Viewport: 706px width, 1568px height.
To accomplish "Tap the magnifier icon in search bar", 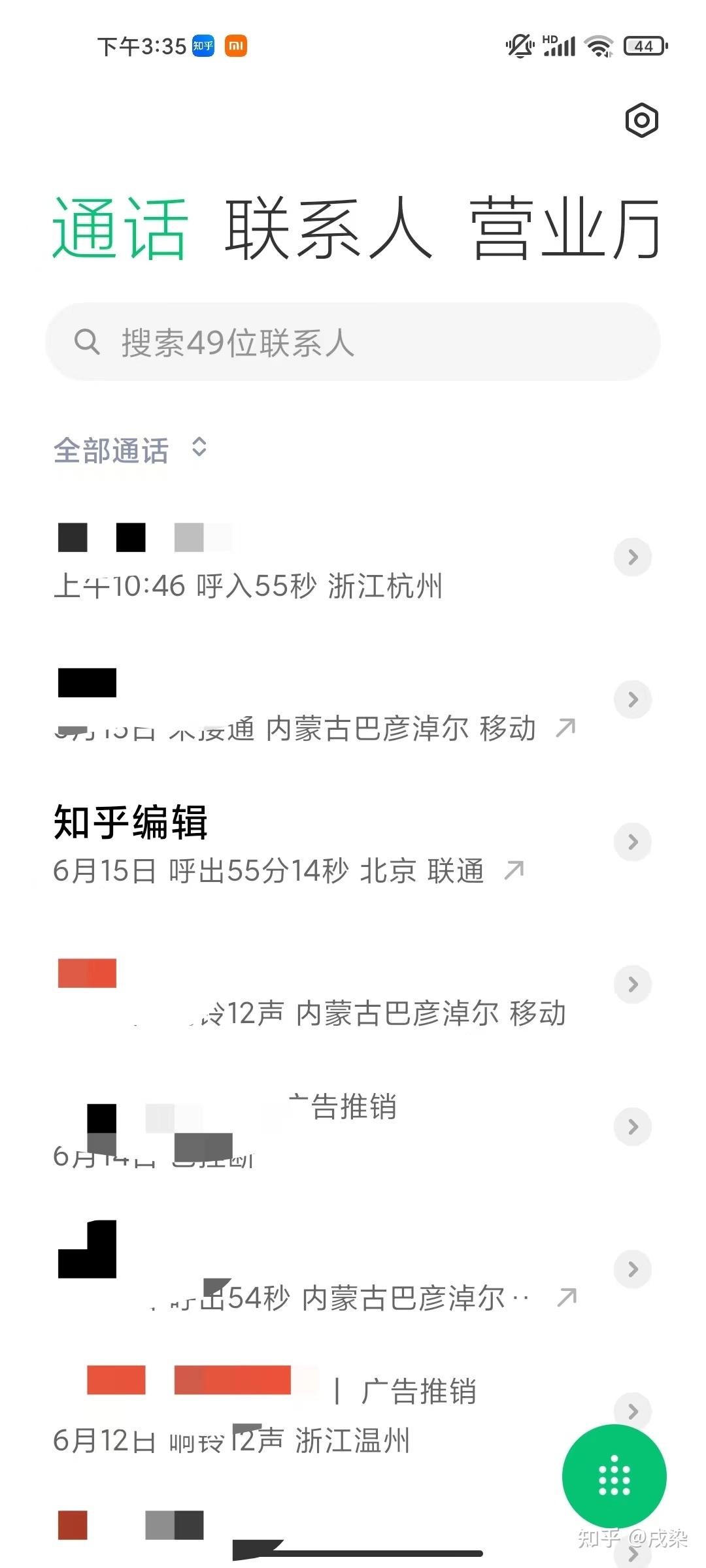I will pos(88,342).
